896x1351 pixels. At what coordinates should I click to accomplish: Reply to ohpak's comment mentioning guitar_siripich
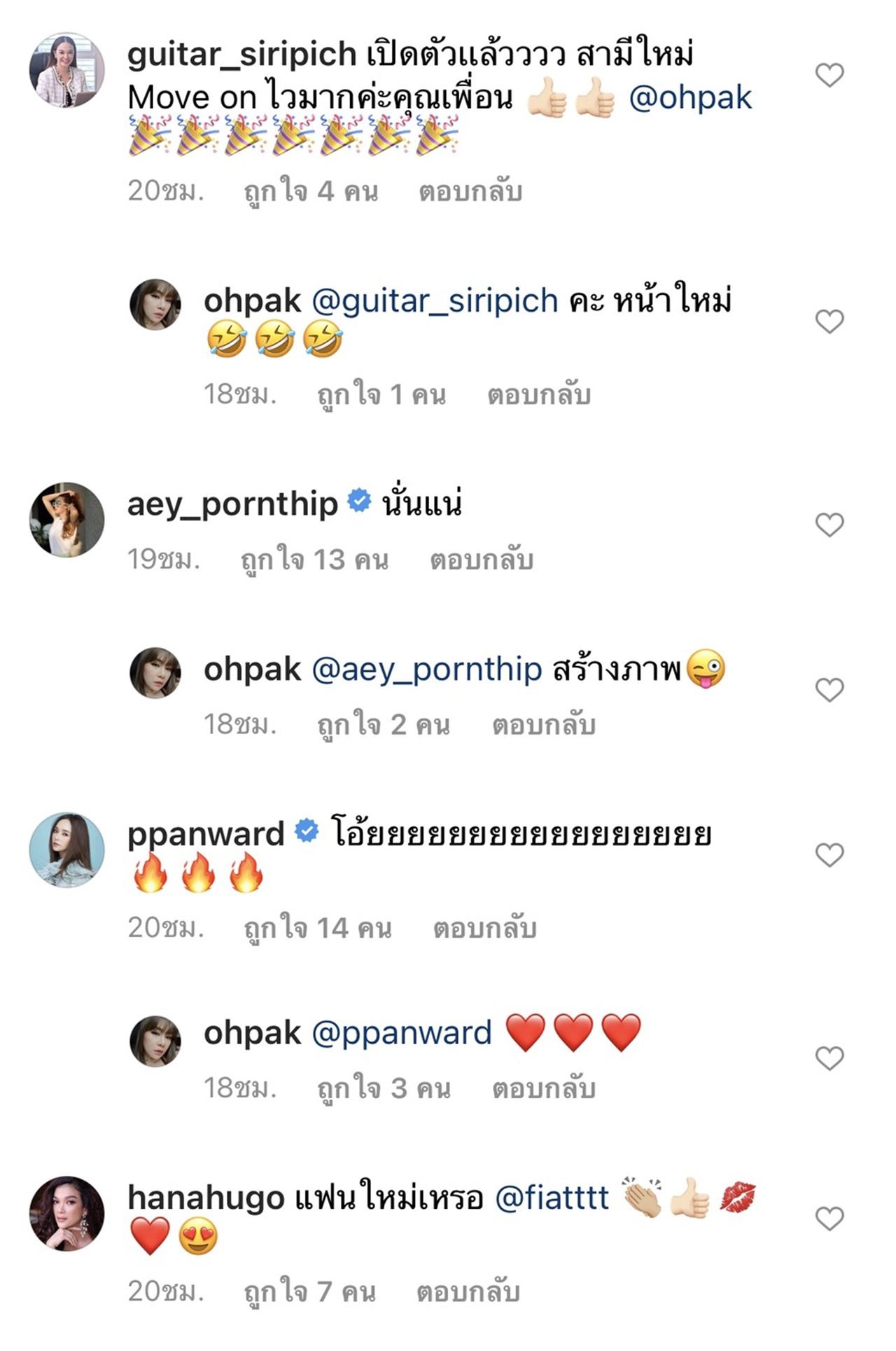tap(539, 395)
